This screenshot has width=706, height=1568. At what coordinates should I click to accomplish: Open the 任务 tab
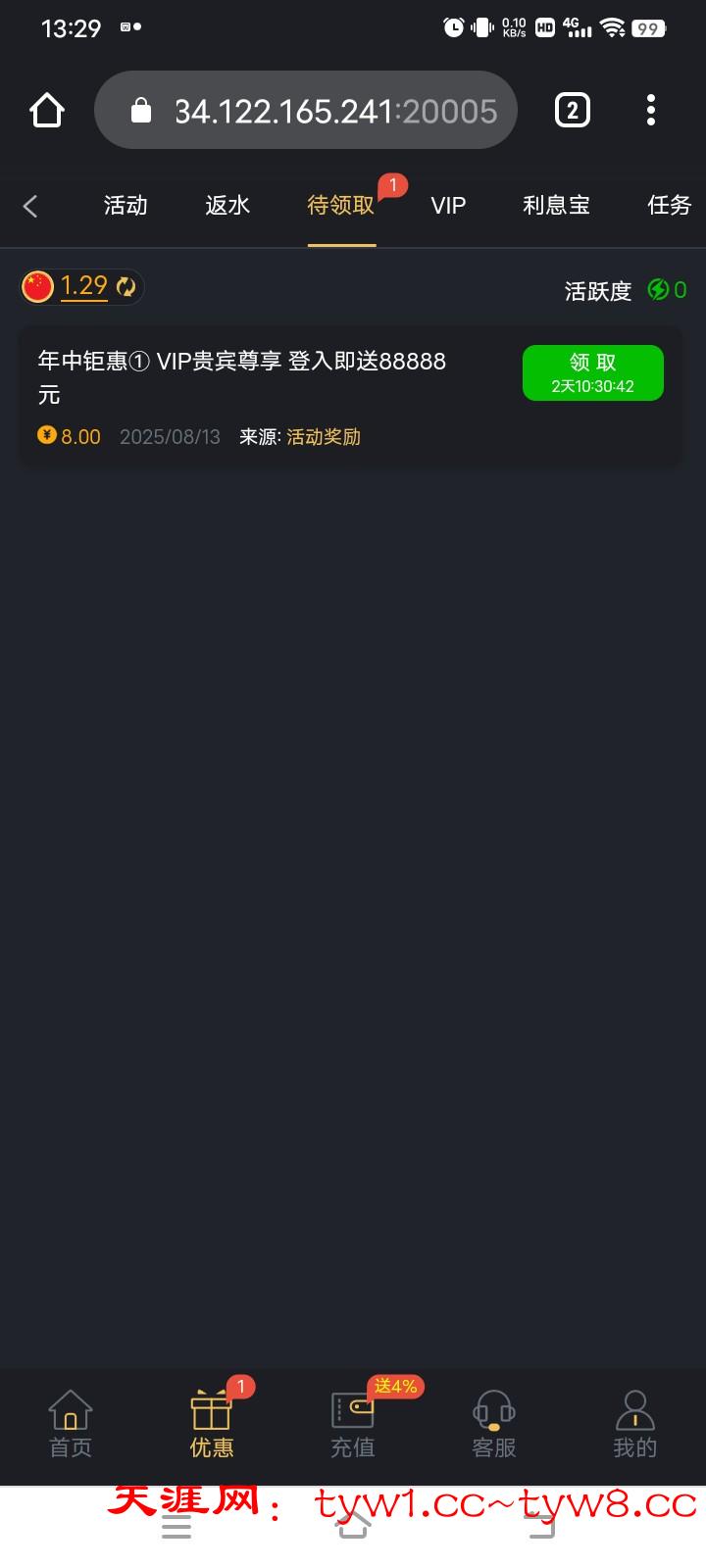click(669, 206)
